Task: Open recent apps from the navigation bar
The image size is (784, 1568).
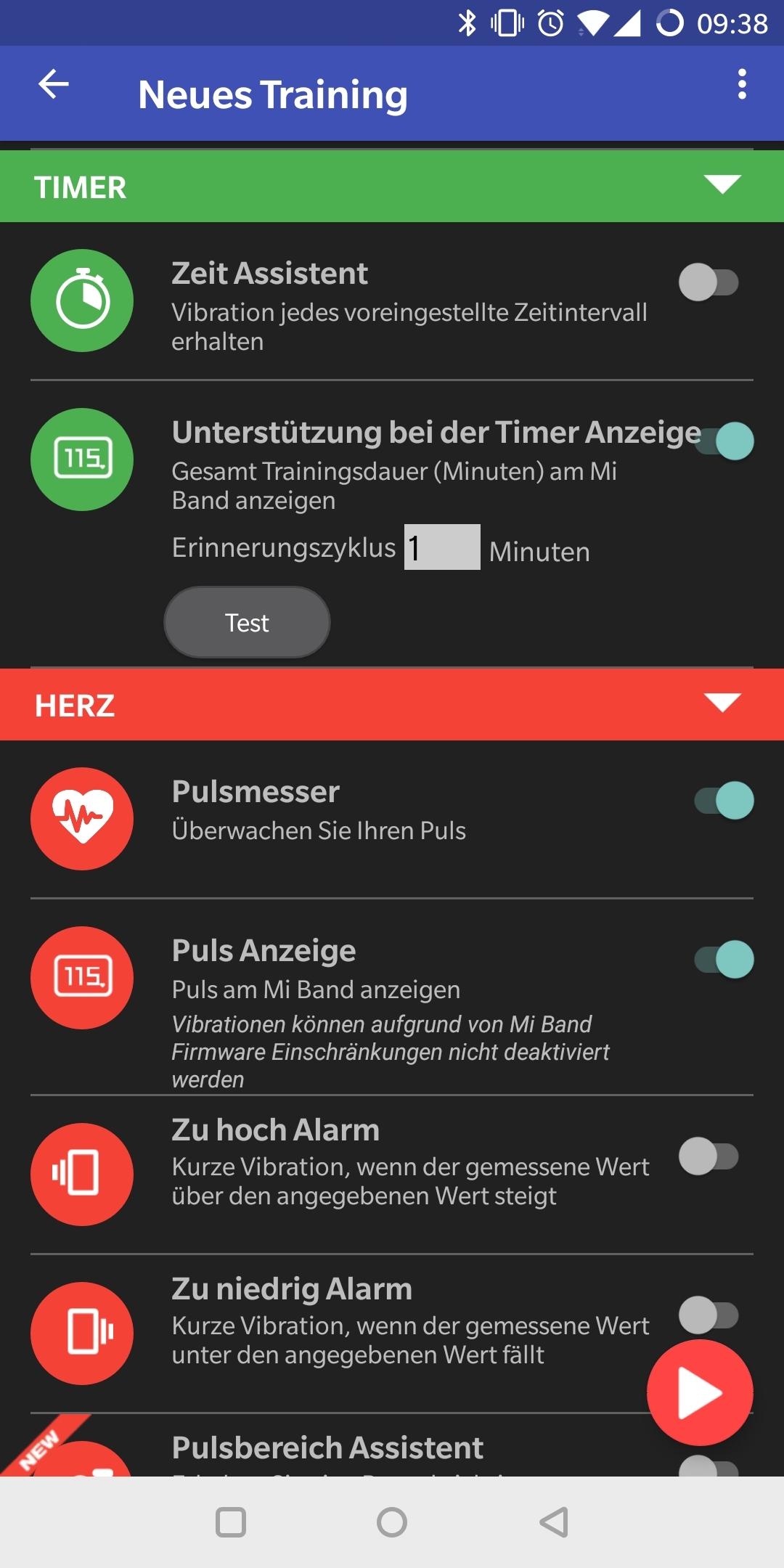Action: [231, 1522]
